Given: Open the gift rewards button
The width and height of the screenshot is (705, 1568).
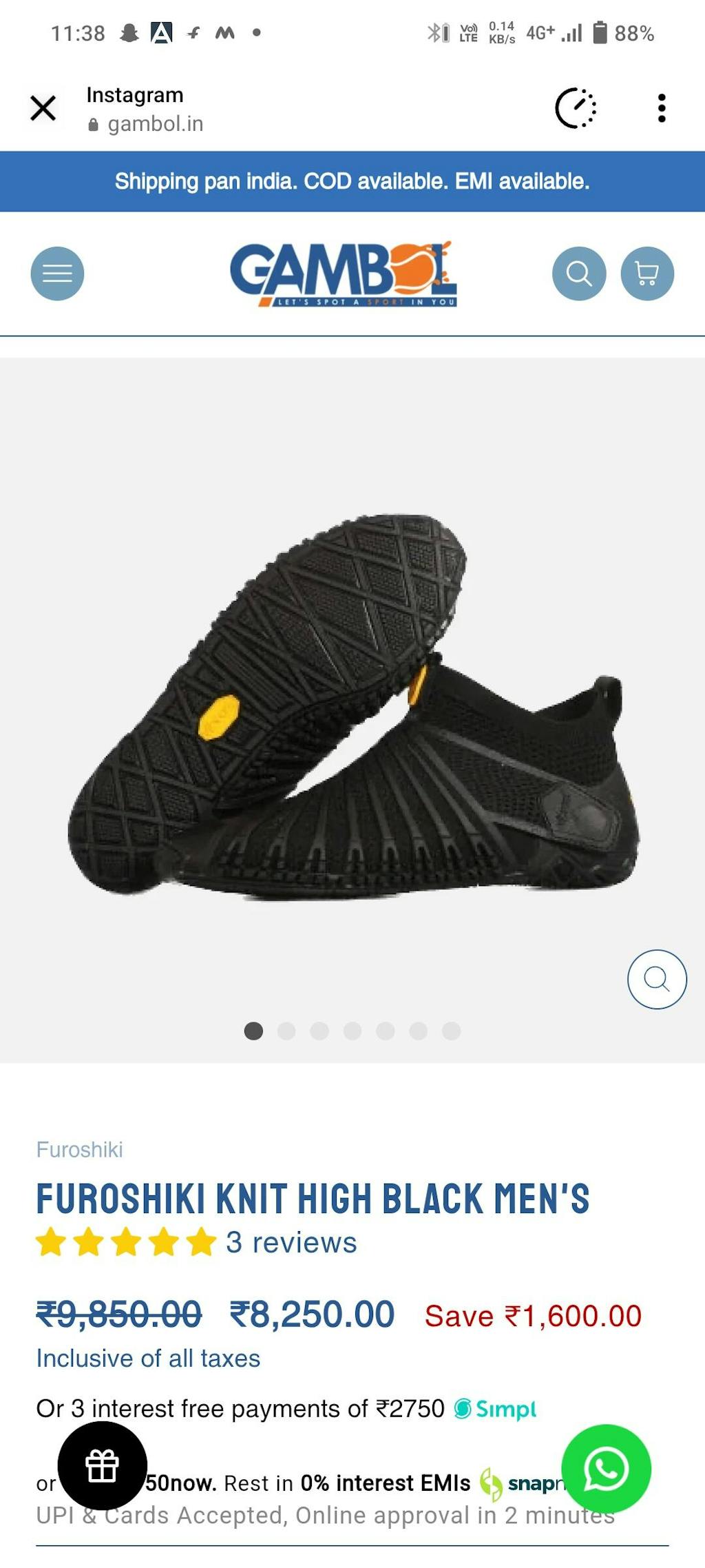Looking at the screenshot, I should pos(102,1465).
